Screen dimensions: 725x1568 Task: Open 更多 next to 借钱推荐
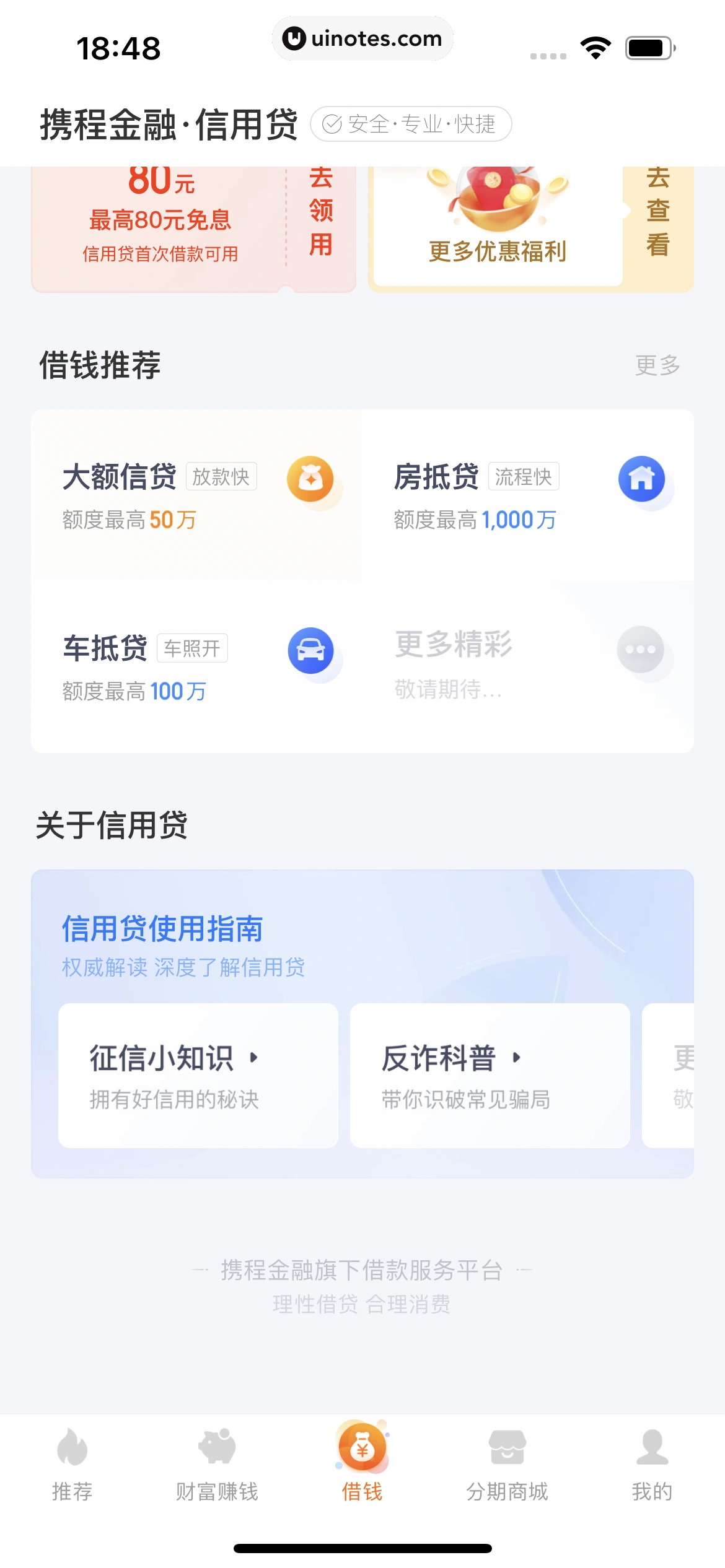[x=657, y=365]
